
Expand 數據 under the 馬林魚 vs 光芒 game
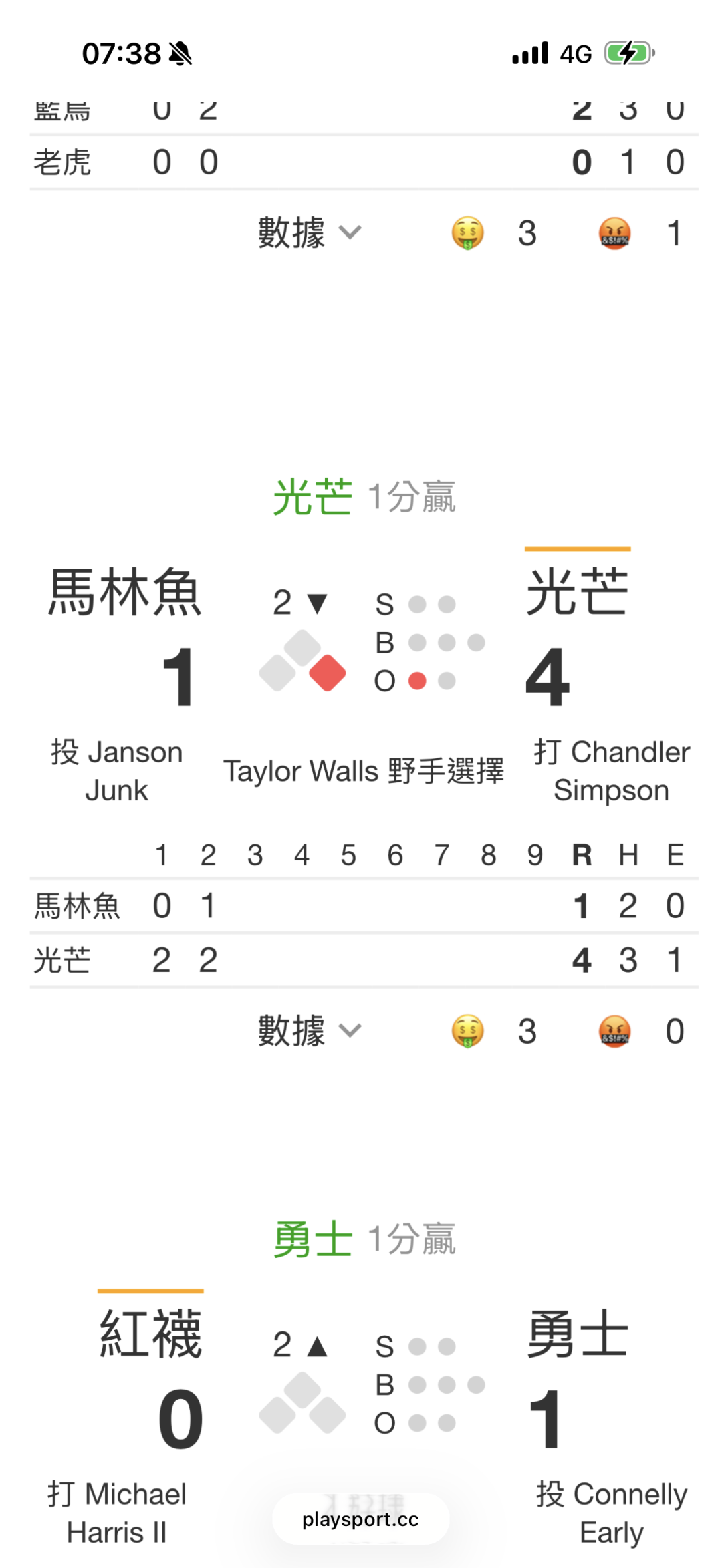click(x=310, y=1031)
